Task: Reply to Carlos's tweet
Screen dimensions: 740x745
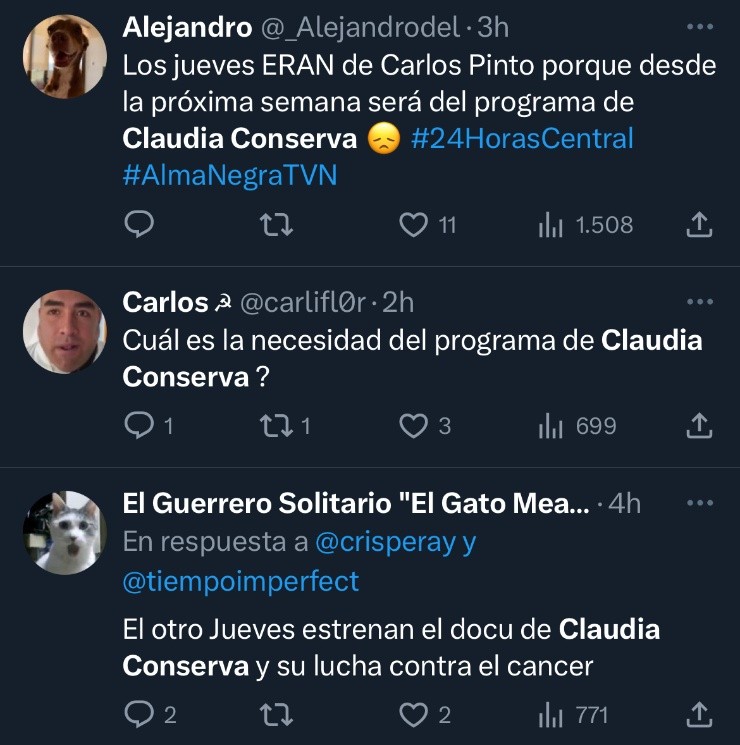Action: [x=138, y=426]
